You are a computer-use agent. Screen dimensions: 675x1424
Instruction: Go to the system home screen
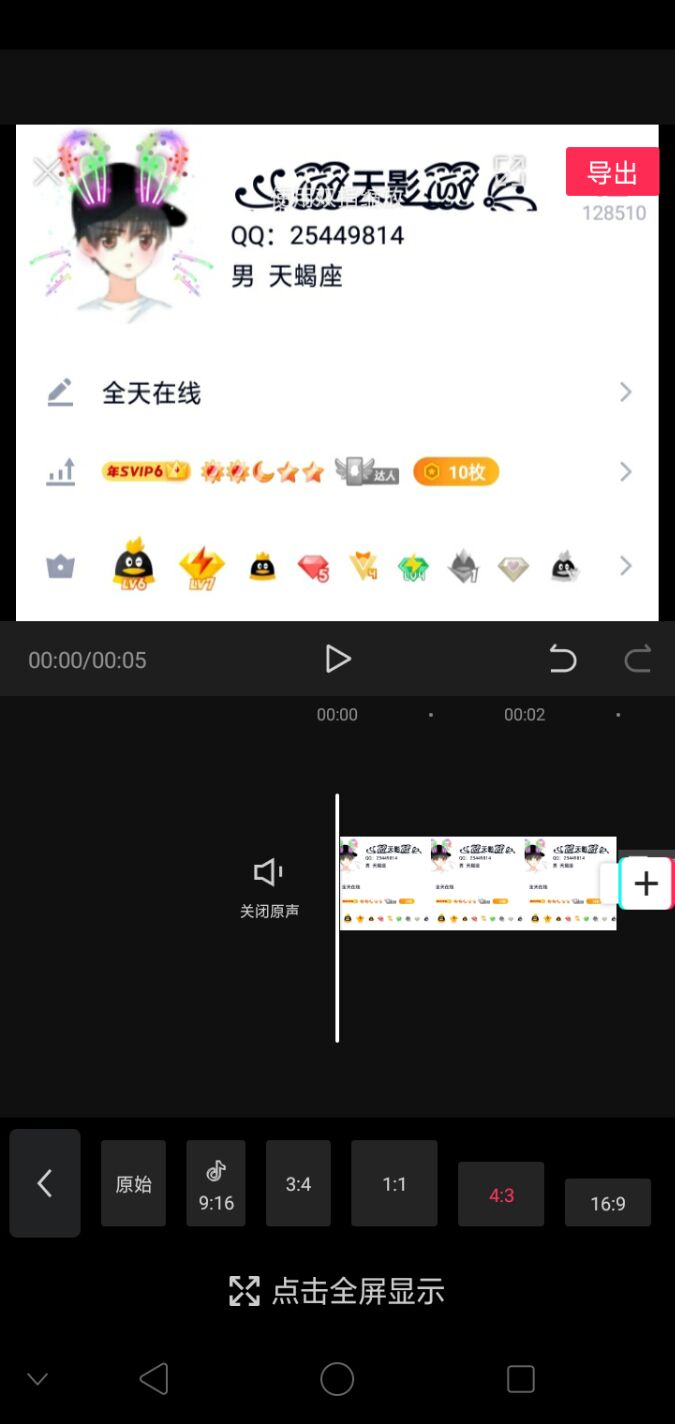click(x=337, y=1379)
